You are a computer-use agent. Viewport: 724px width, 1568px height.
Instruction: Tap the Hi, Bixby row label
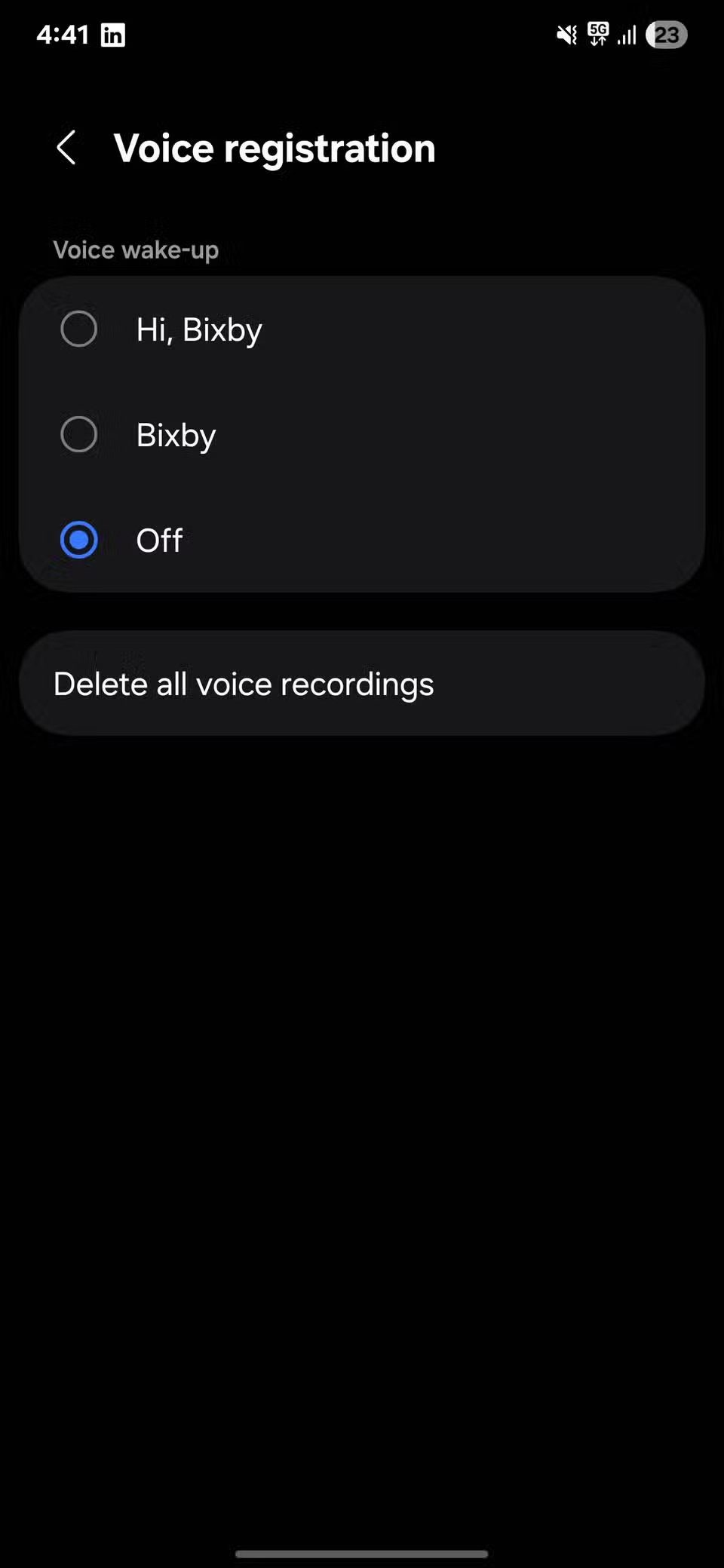[198, 329]
